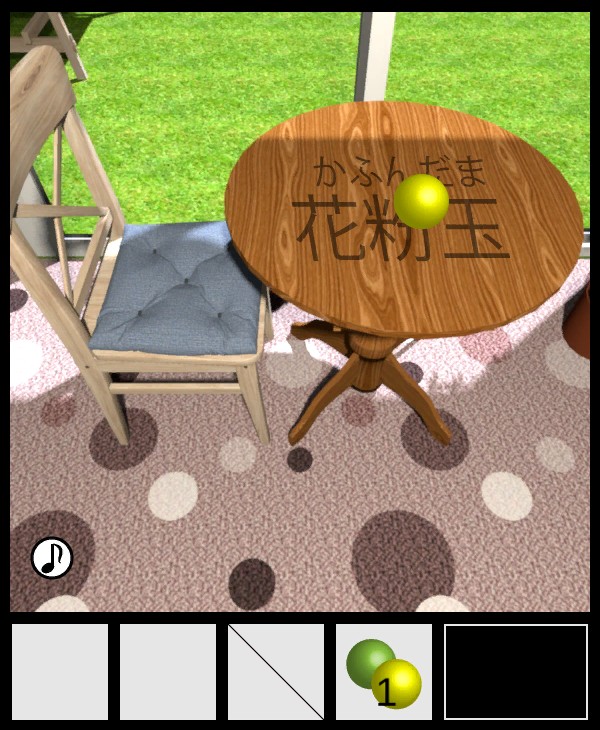Viewport: 600px width, 730px height.
Task: Open the black item detail box
Action: point(516,672)
